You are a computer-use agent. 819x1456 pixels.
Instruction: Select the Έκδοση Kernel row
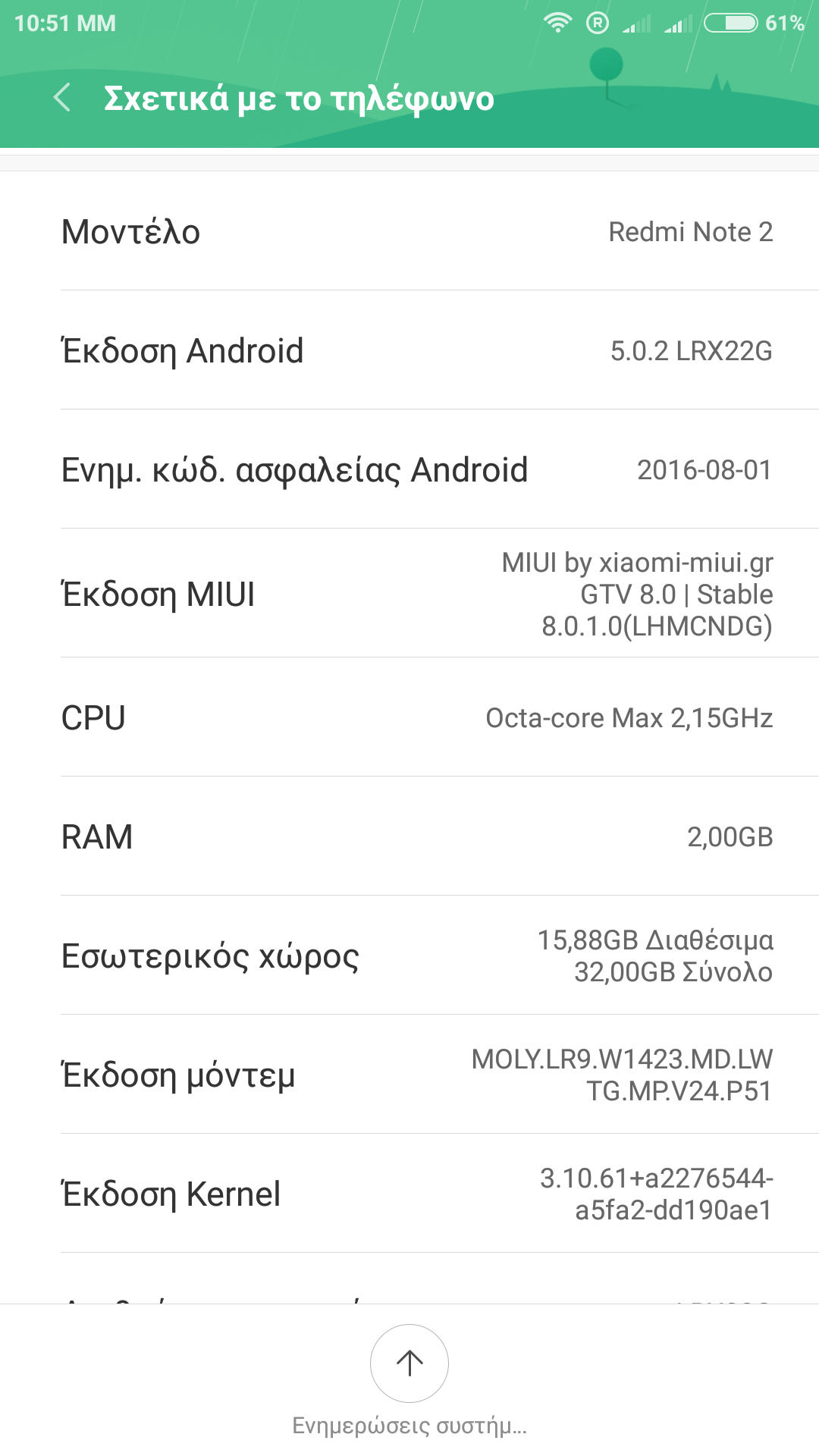coord(409,1194)
